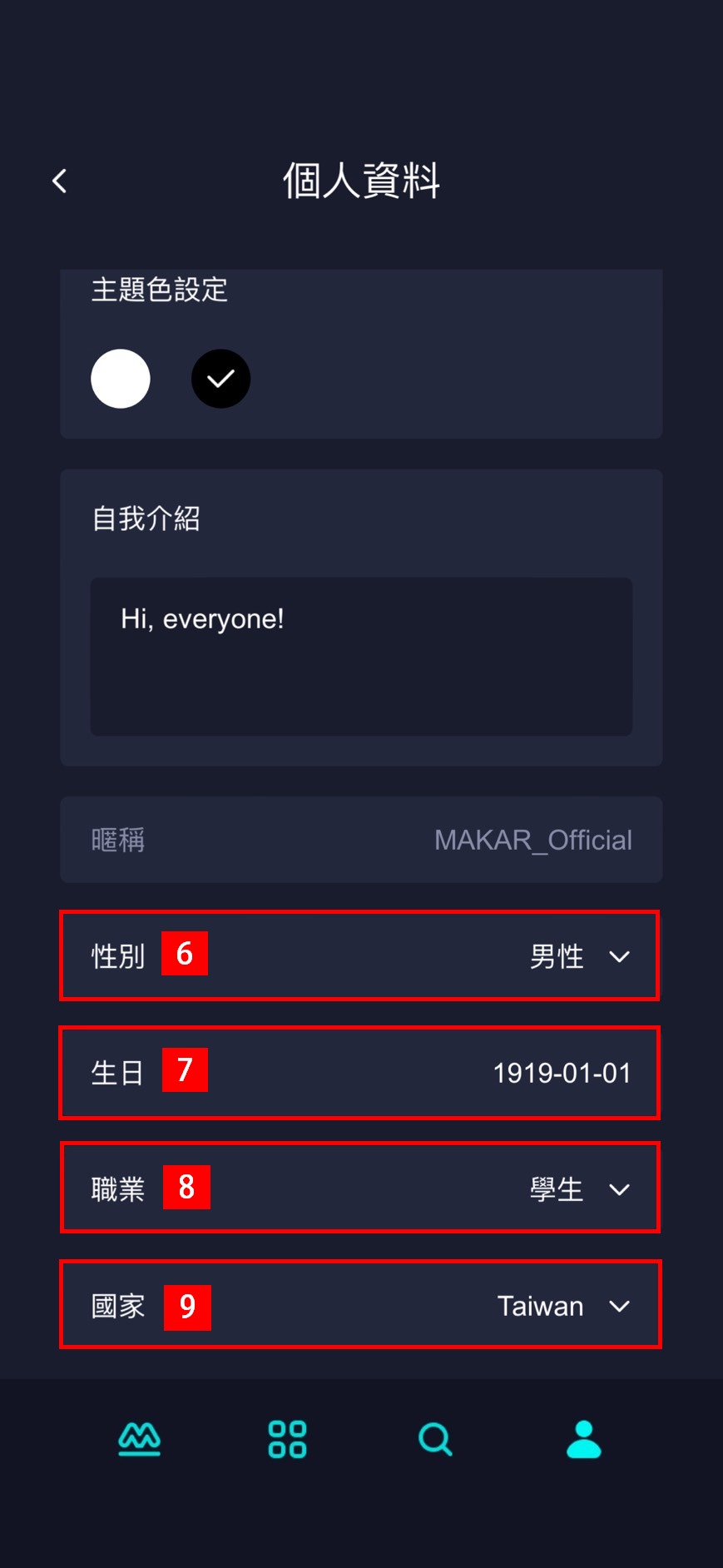Switch to the search tab

click(x=435, y=1439)
